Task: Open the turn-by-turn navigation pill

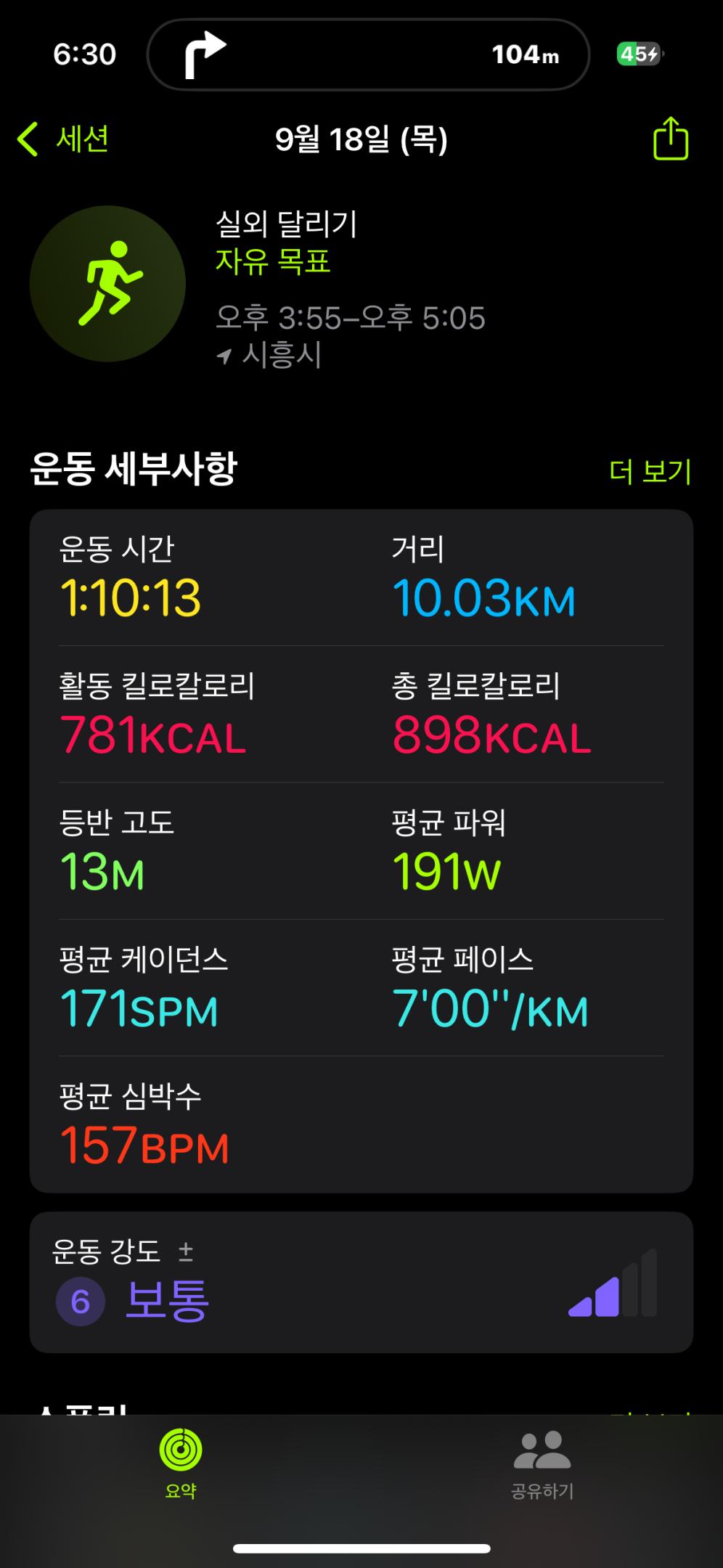Action: [368, 54]
